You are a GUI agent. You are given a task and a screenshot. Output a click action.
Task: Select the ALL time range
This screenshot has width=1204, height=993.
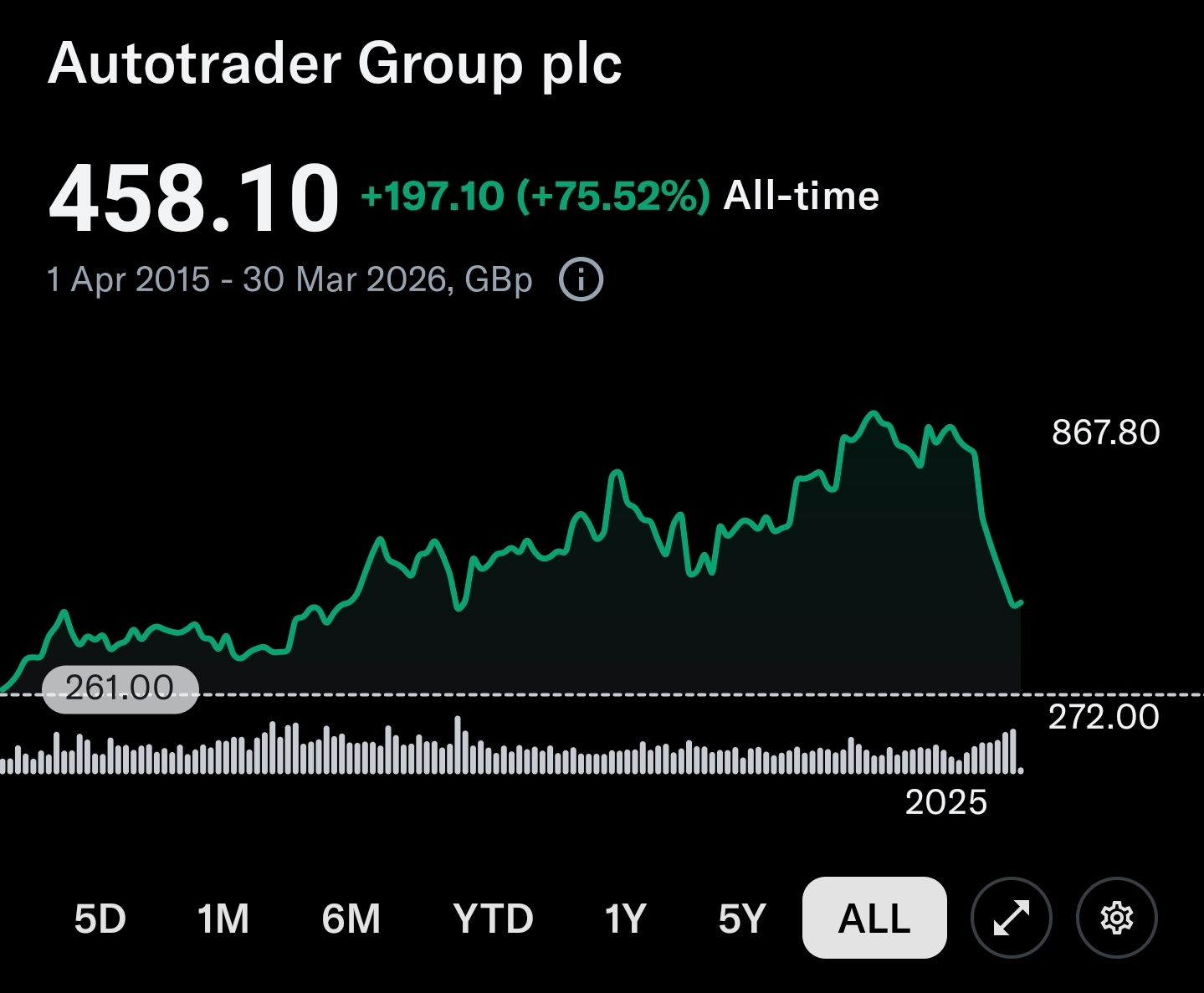tap(874, 918)
